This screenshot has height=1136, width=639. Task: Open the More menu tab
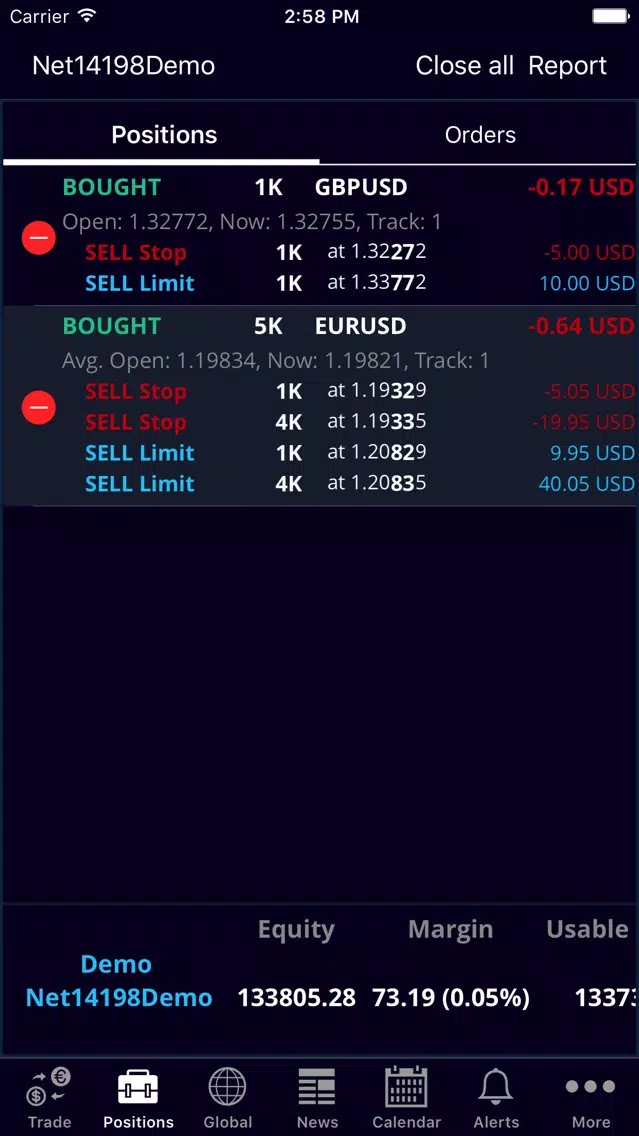tap(590, 1098)
